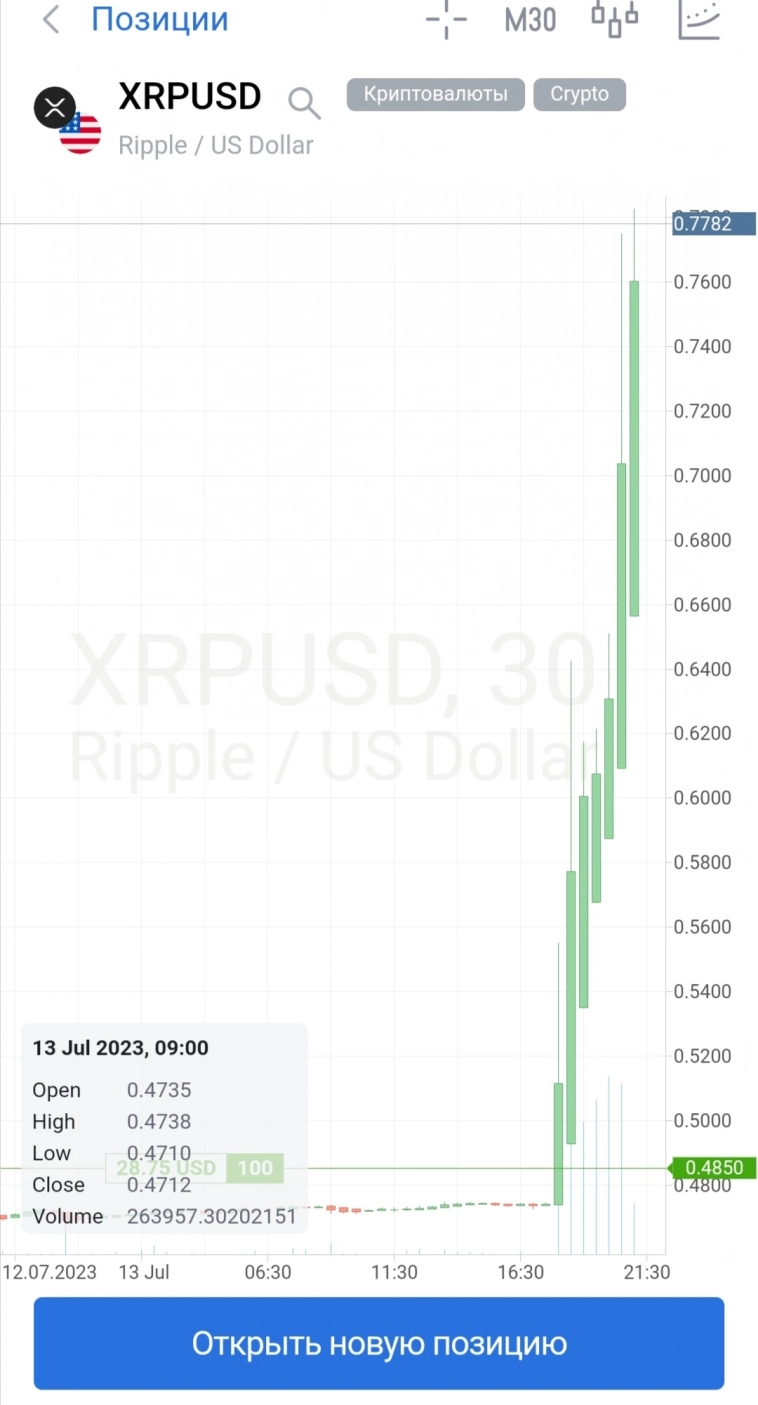Search for another instrument
Screen dimensions: 758x1405
click(x=303, y=101)
